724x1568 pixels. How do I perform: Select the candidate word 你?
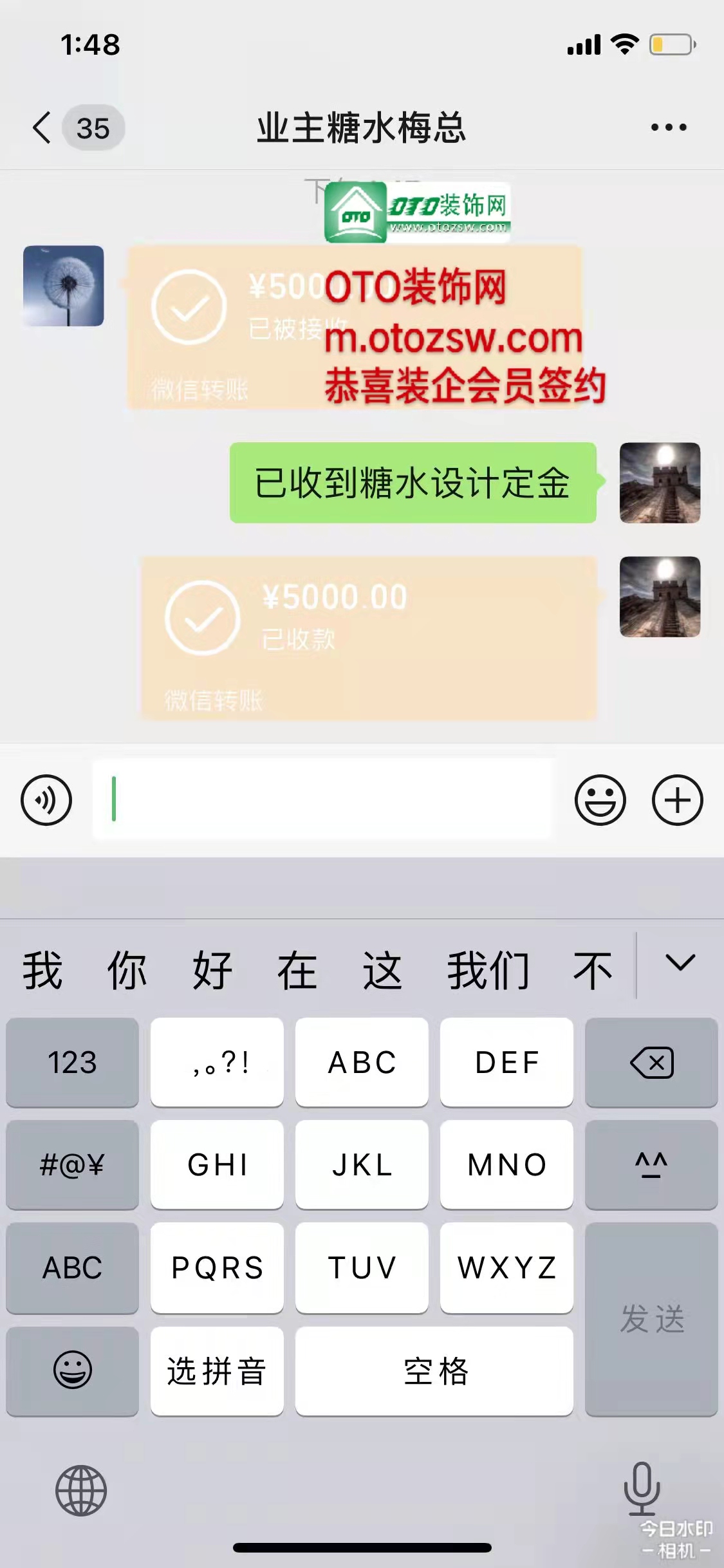pyautogui.click(x=127, y=970)
